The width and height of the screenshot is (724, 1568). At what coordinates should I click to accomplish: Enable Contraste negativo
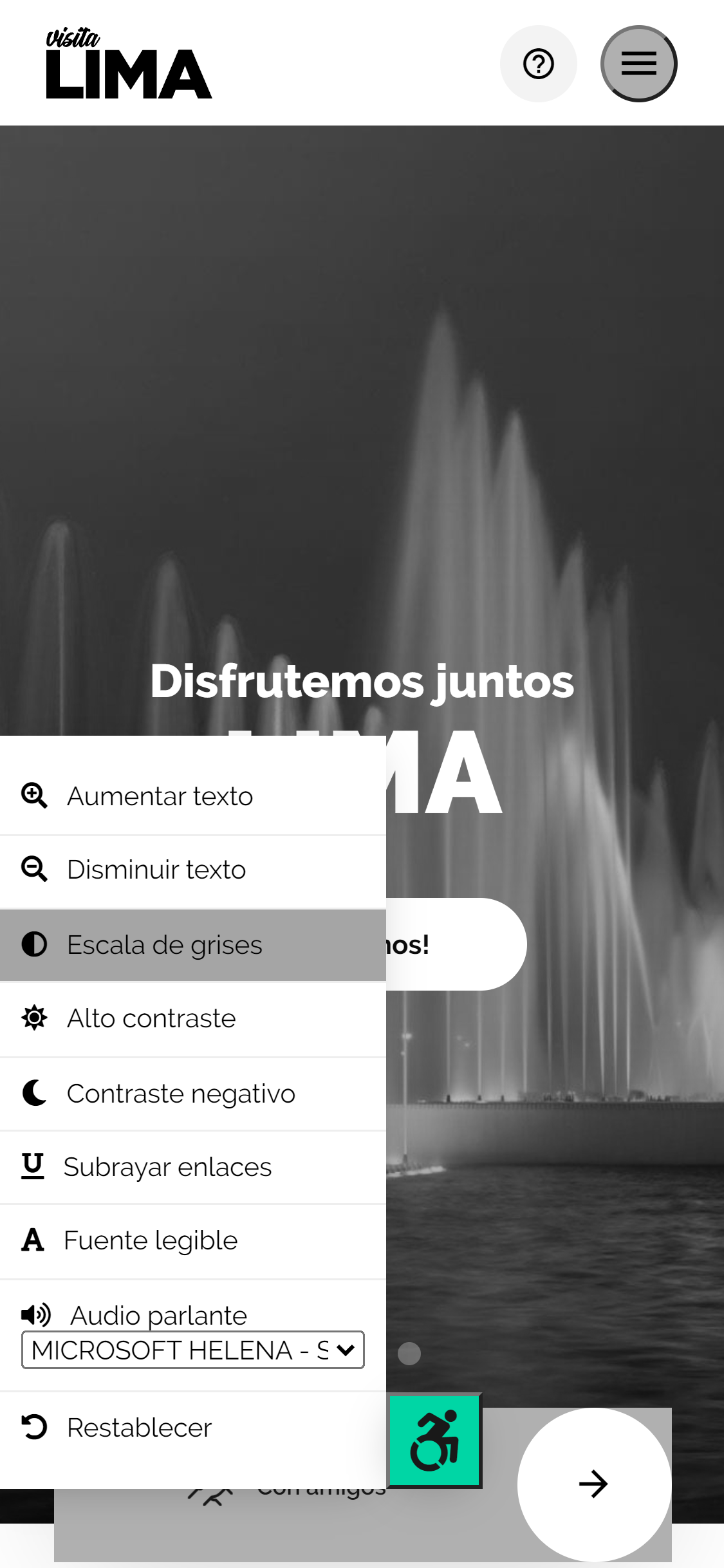point(193,1094)
